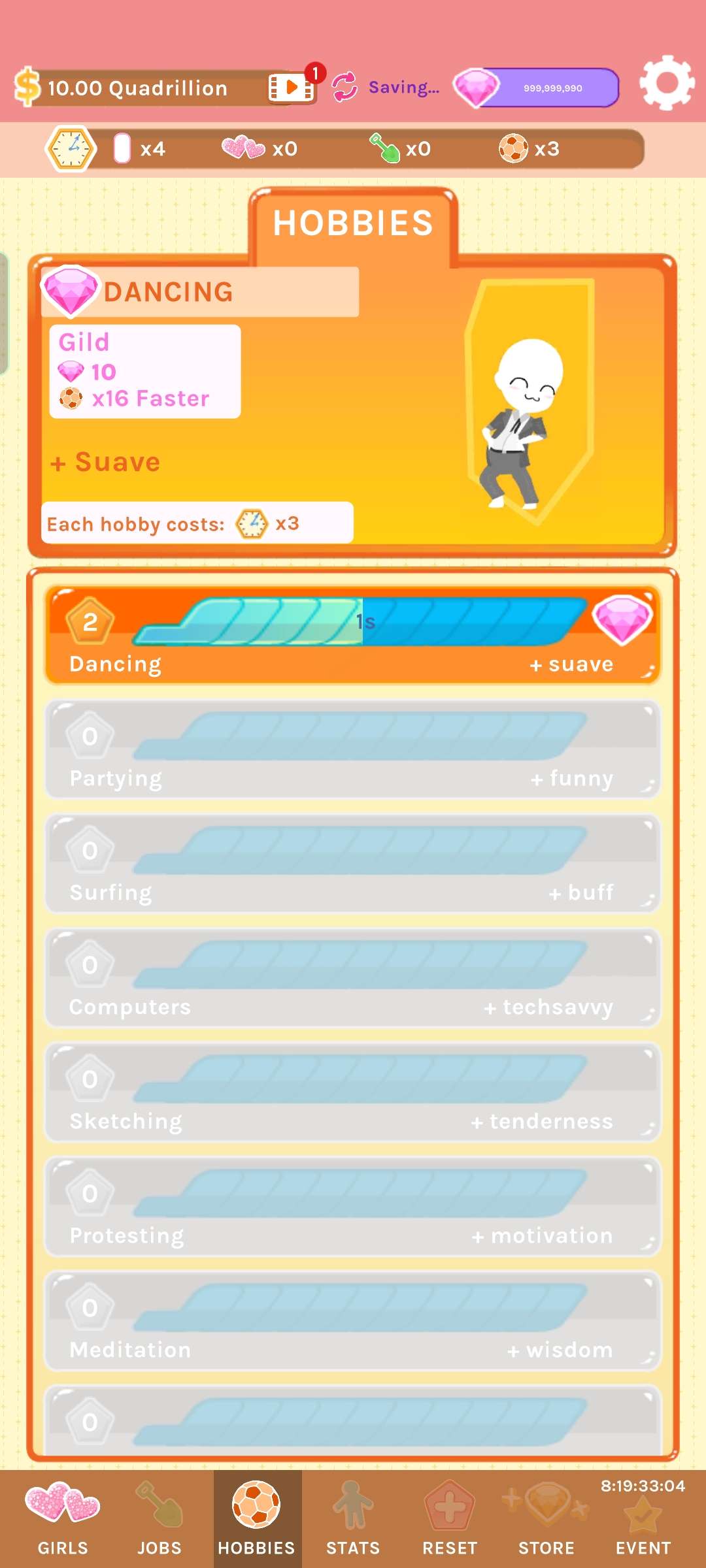The image size is (706, 1568).
Task: Switch to the Jobs tab
Action: point(159,1518)
